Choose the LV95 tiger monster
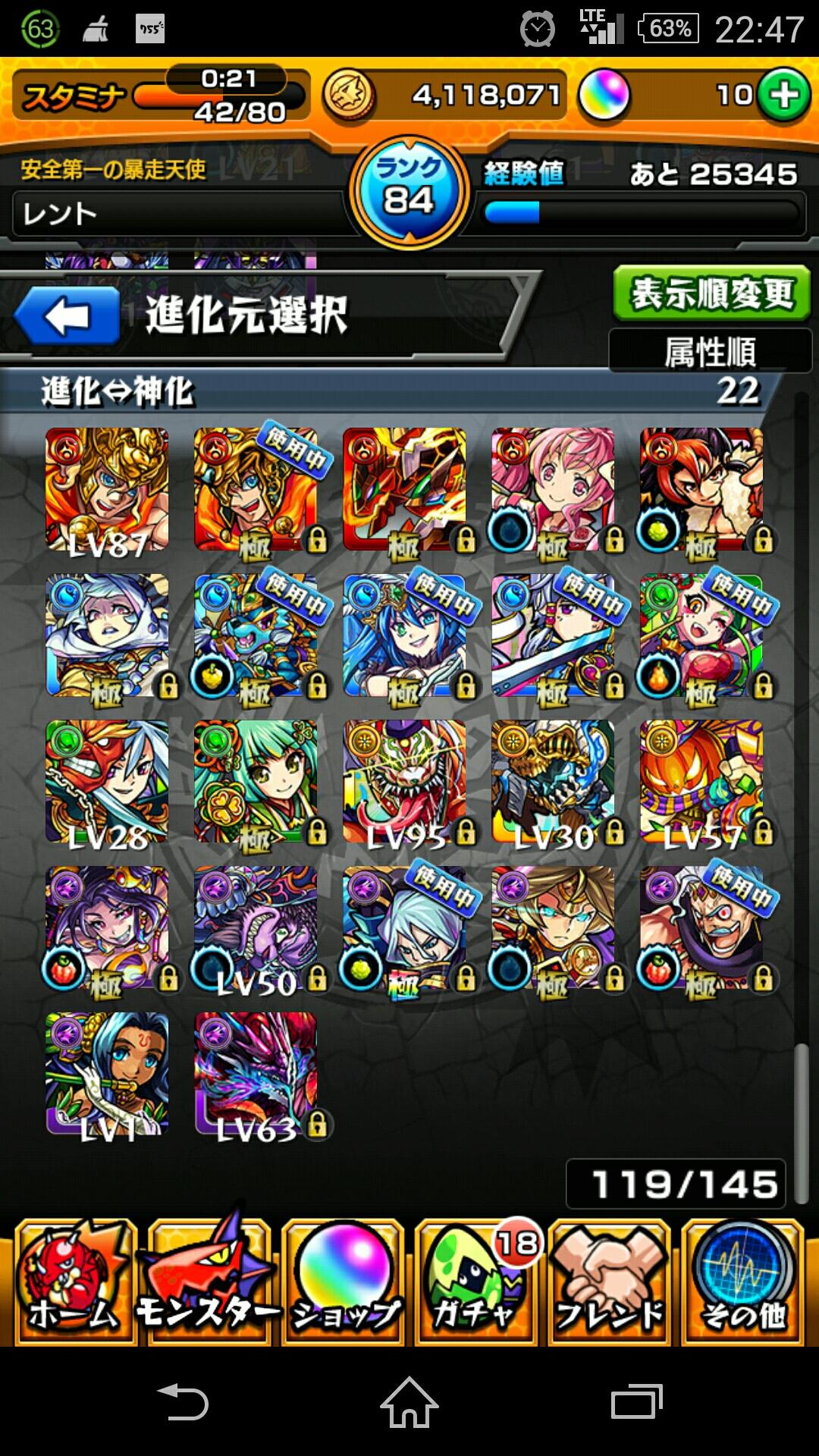This screenshot has width=819, height=1456. (404, 782)
